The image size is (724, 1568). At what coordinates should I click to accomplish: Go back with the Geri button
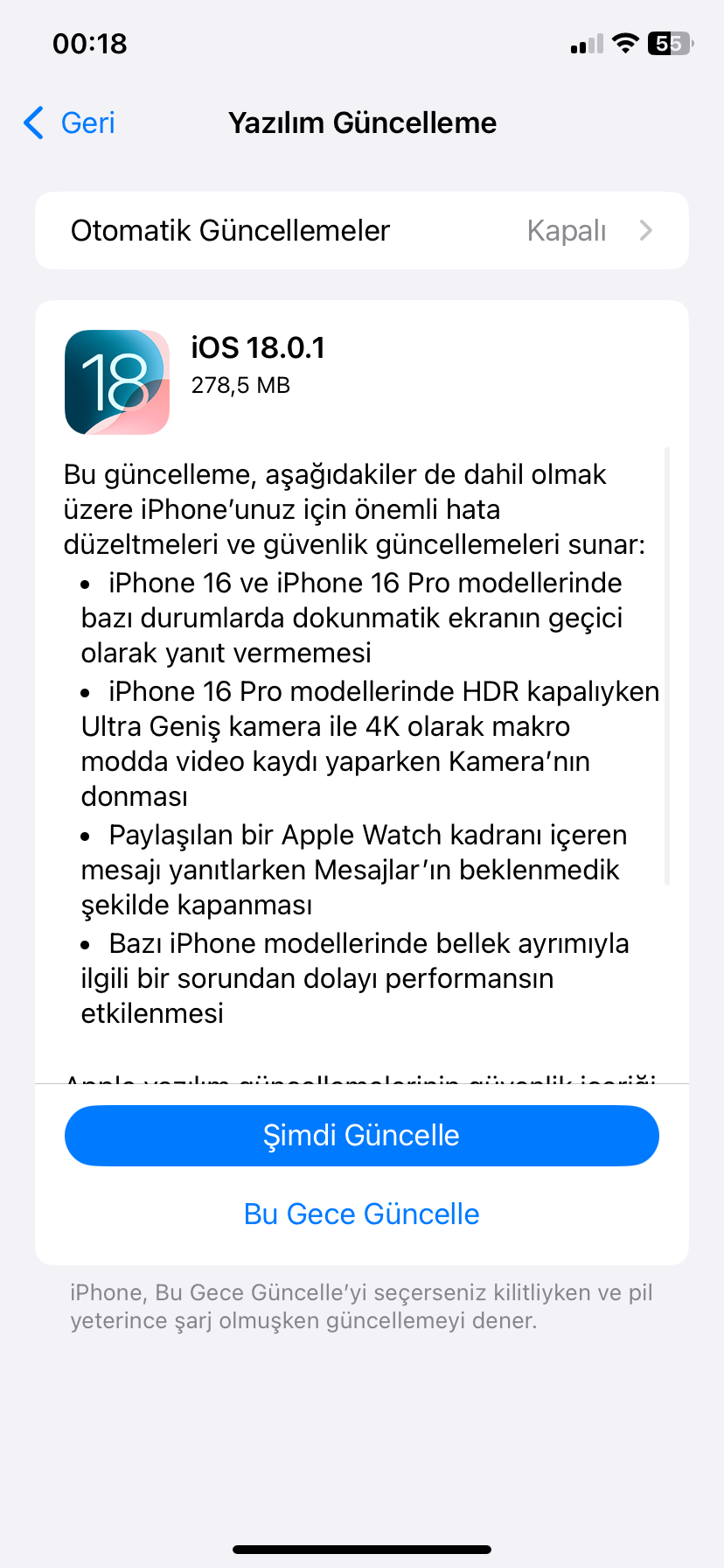point(70,123)
